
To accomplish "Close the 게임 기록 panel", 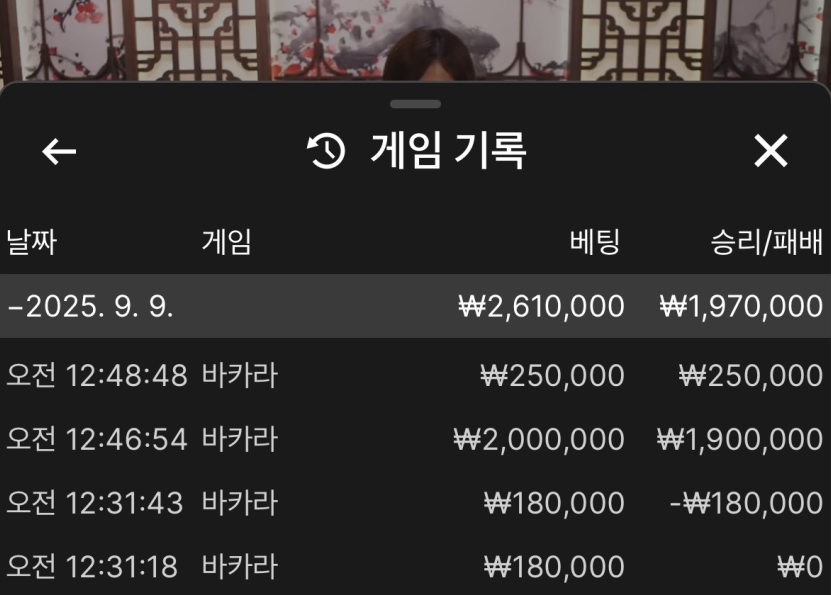I will 770,151.
